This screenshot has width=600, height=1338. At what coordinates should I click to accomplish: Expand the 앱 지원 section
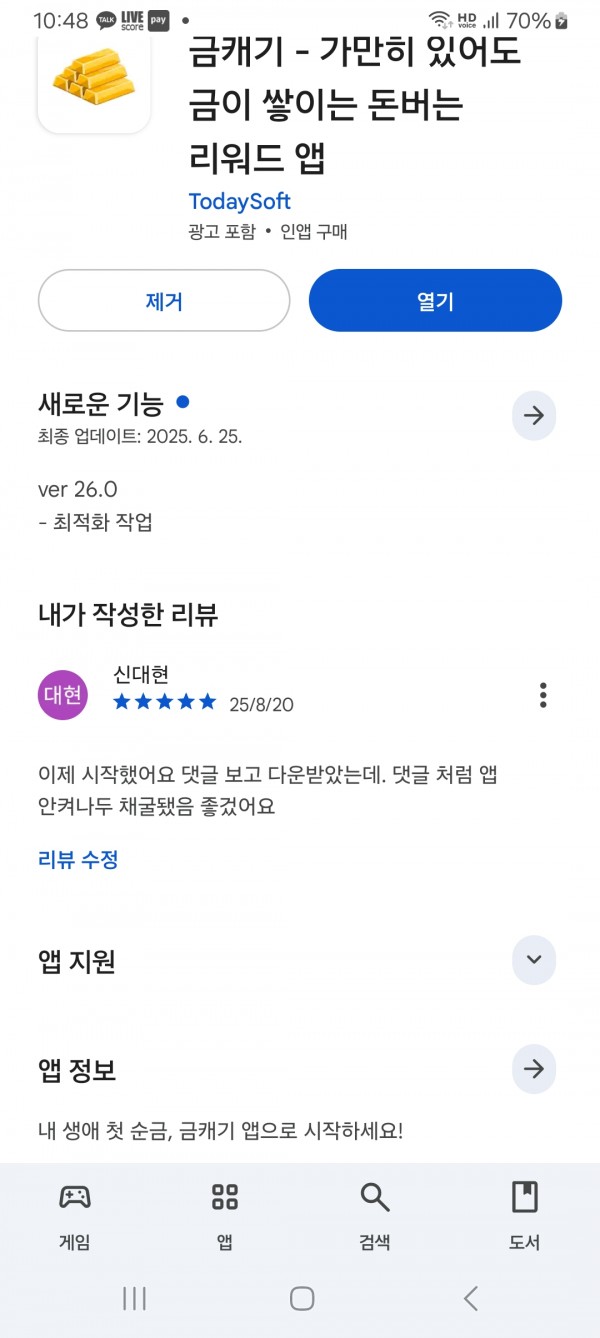coord(534,959)
